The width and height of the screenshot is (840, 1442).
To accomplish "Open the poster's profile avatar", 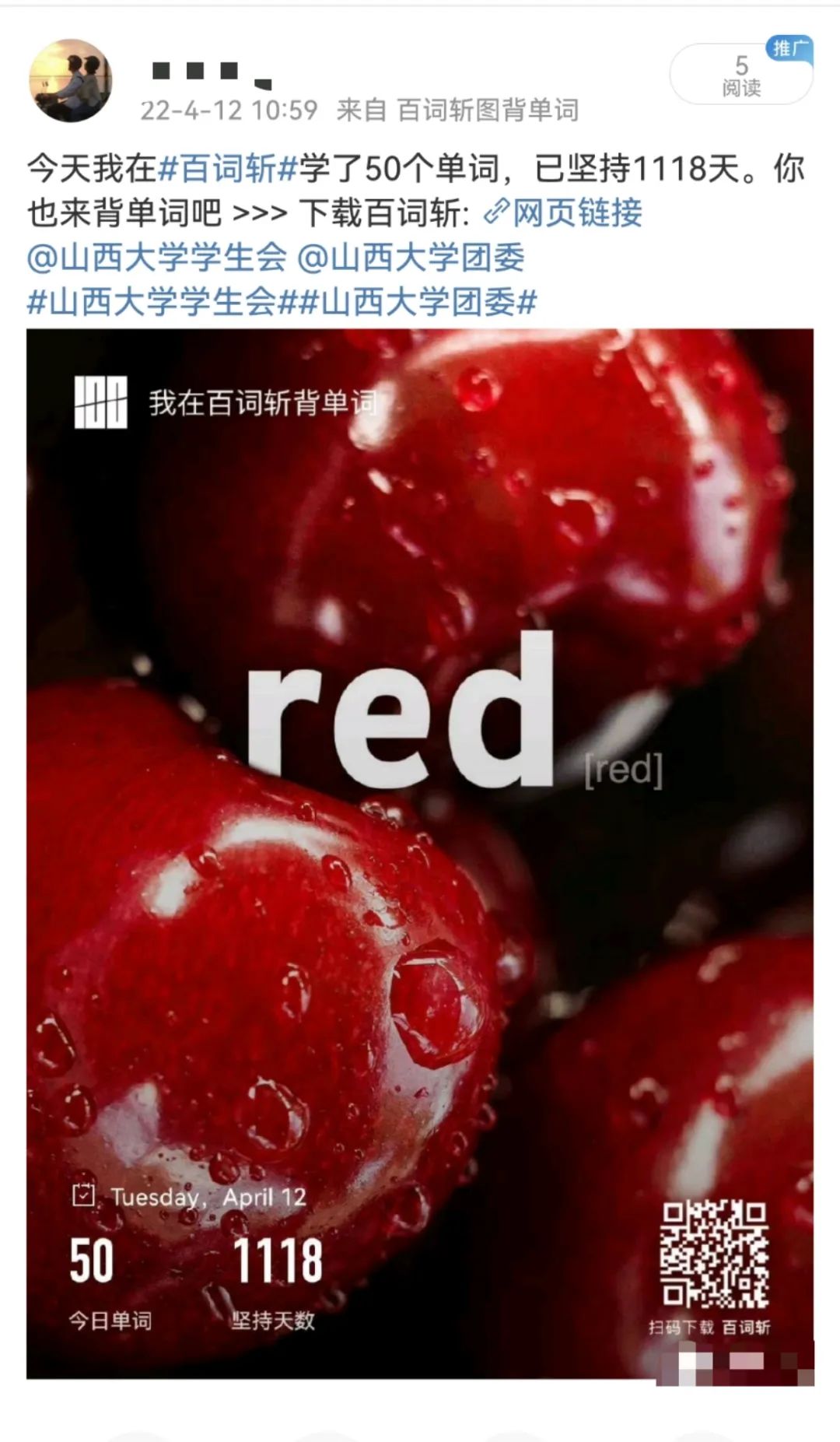I will (70, 80).
